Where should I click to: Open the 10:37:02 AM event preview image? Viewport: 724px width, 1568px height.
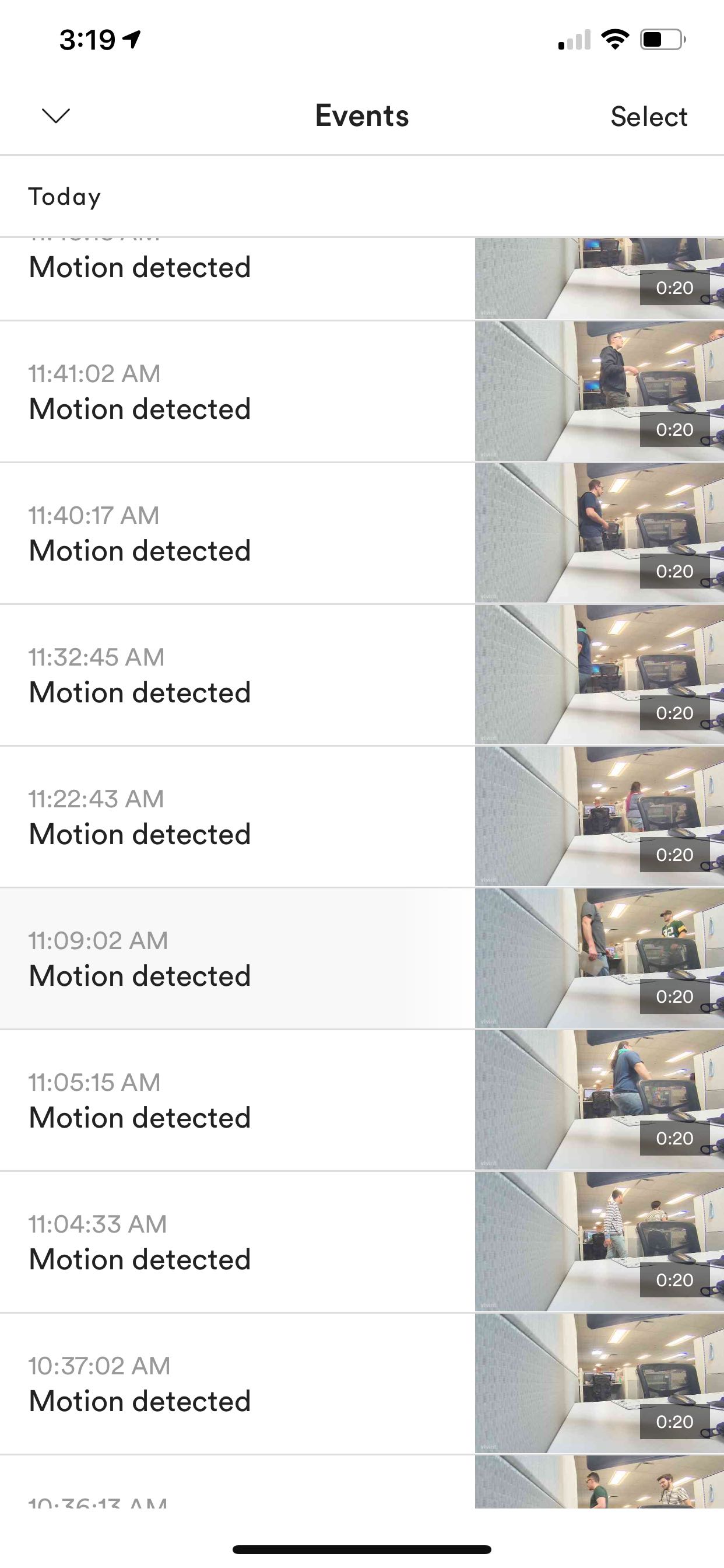pyautogui.click(x=598, y=1382)
